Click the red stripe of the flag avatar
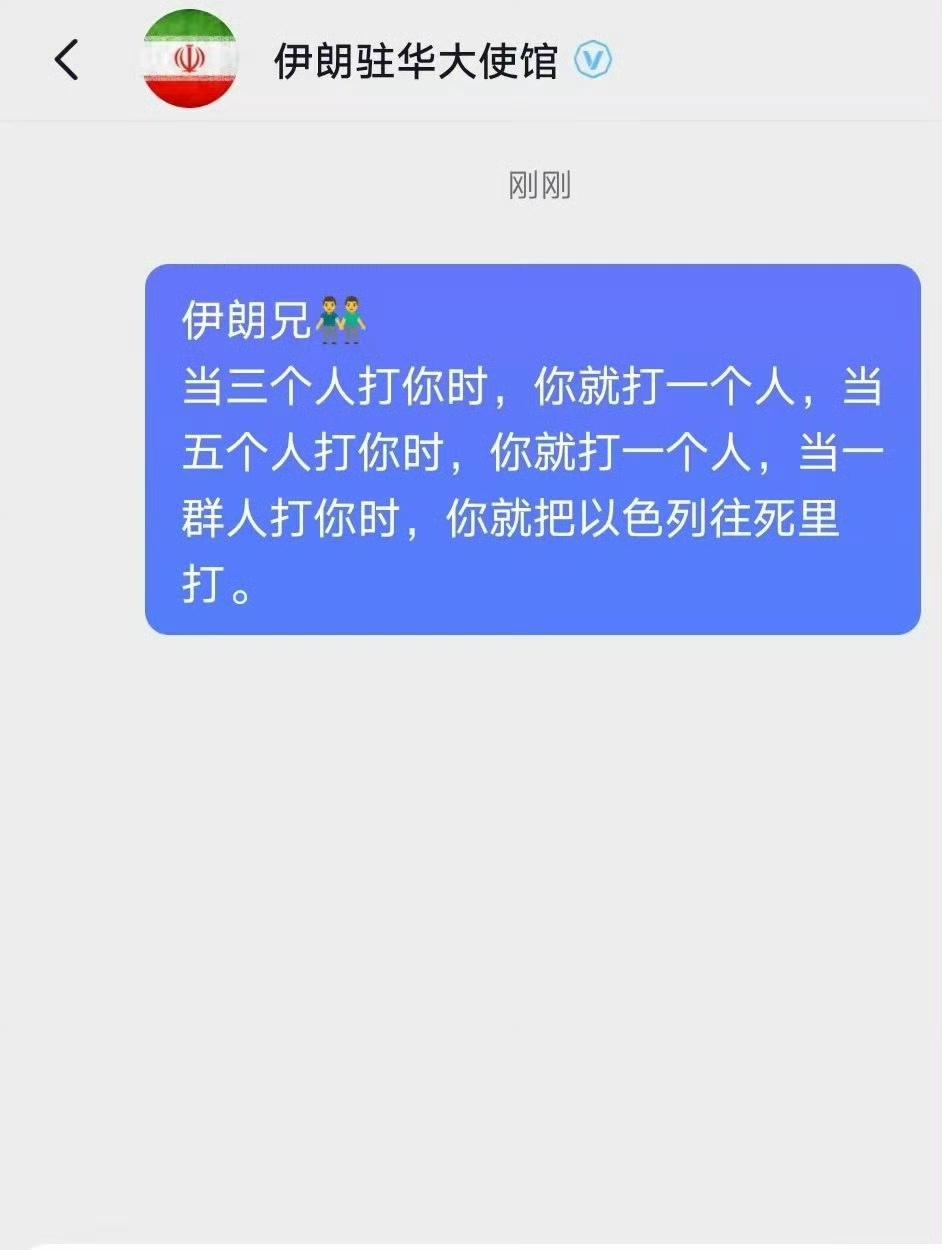The height and width of the screenshot is (1250, 942). (190, 92)
